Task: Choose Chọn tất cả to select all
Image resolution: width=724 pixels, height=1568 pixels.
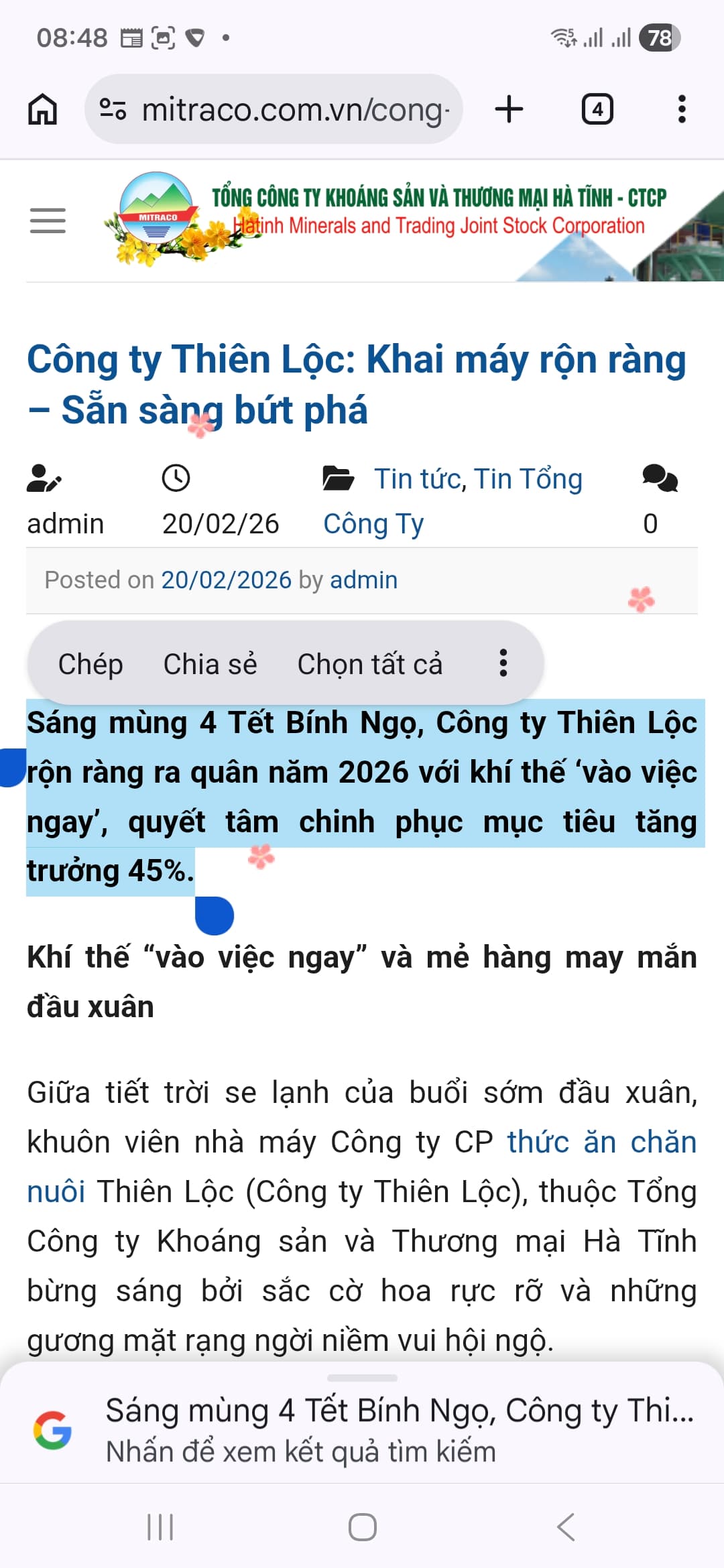Action: click(369, 664)
